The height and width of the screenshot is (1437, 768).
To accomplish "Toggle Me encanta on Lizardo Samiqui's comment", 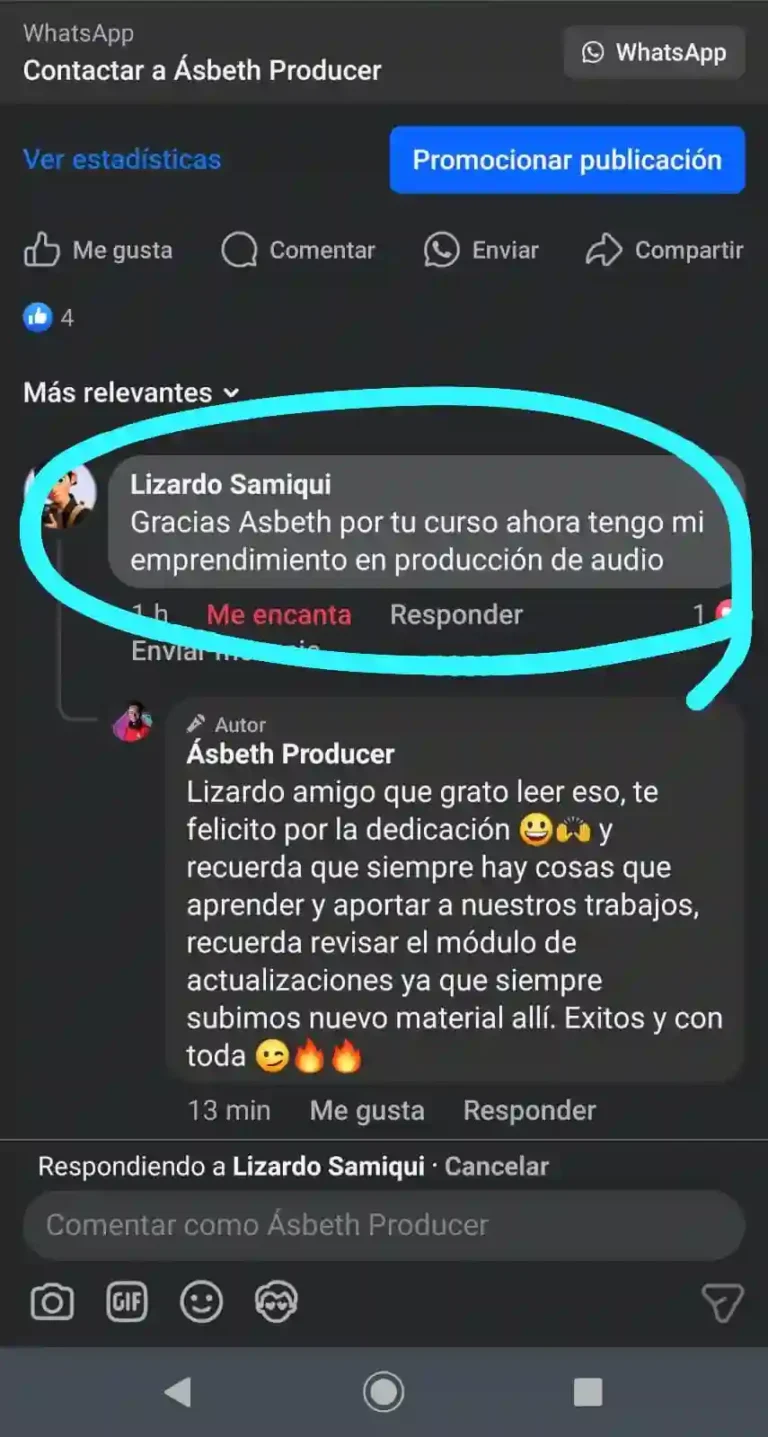I will [x=279, y=615].
